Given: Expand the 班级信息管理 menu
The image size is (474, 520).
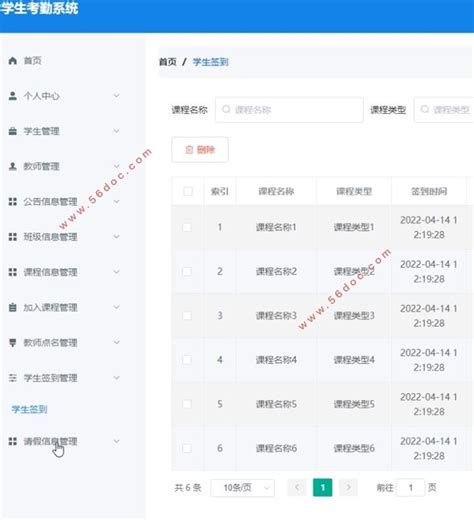Looking at the screenshot, I should tap(64, 237).
